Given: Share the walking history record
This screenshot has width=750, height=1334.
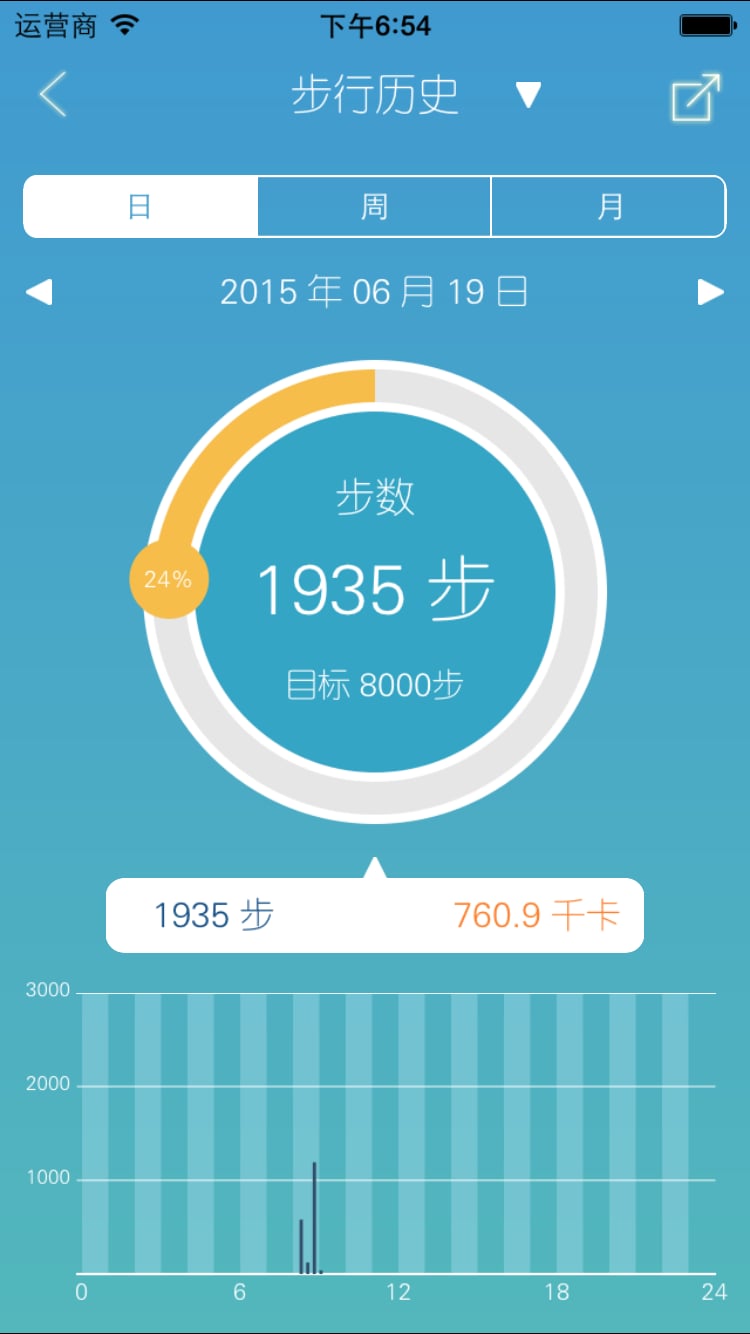Looking at the screenshot, I should (696, 97).
